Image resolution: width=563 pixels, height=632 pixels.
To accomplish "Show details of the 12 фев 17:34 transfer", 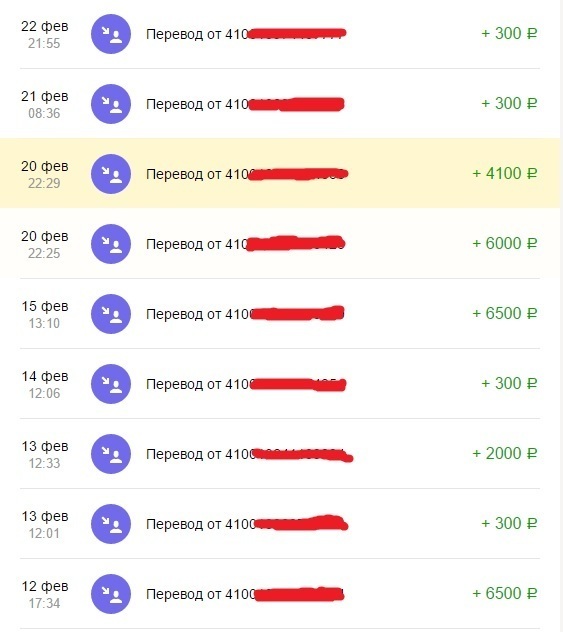I will click(280, 594).
